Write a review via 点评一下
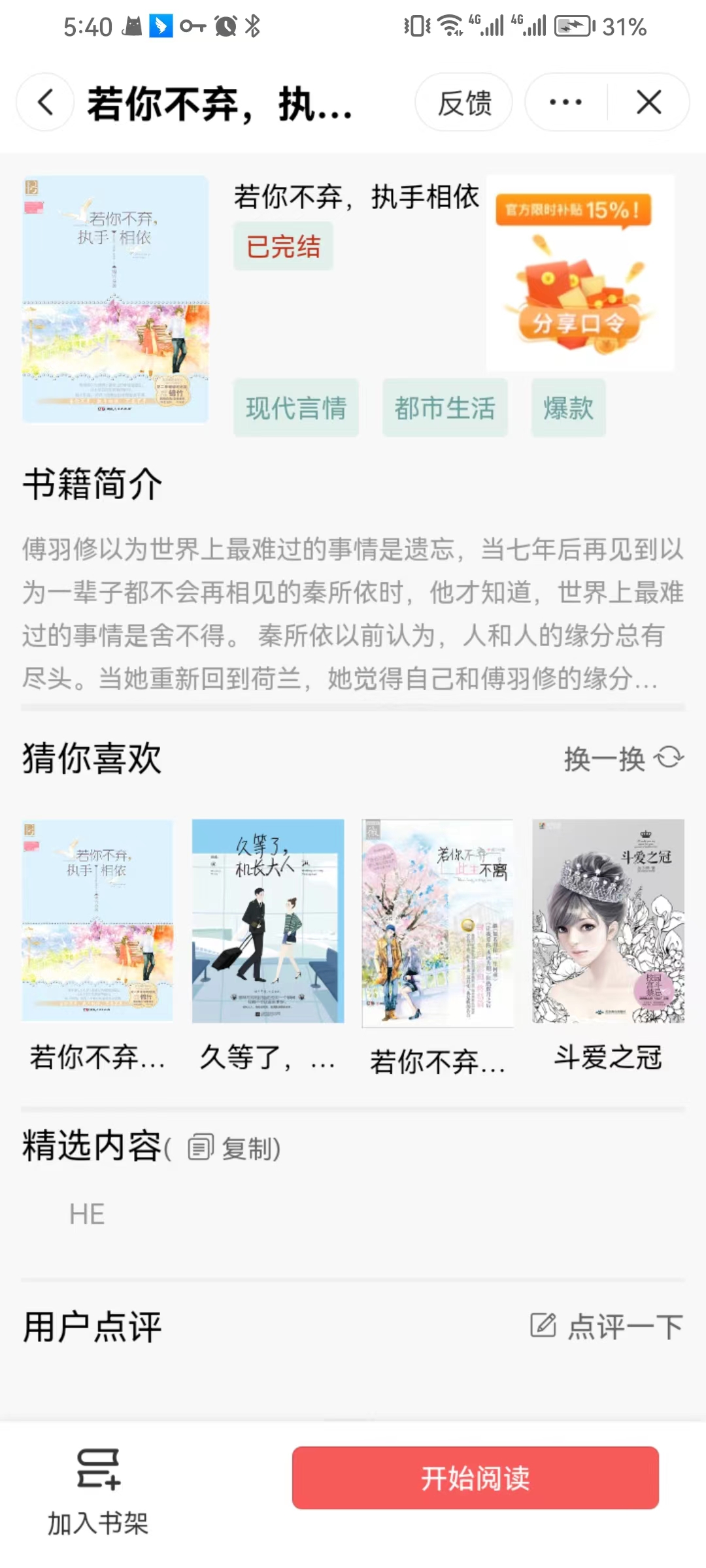The height and width of the screenshot is (1568, 706). pyautogui.click(x=607, y=1326)
